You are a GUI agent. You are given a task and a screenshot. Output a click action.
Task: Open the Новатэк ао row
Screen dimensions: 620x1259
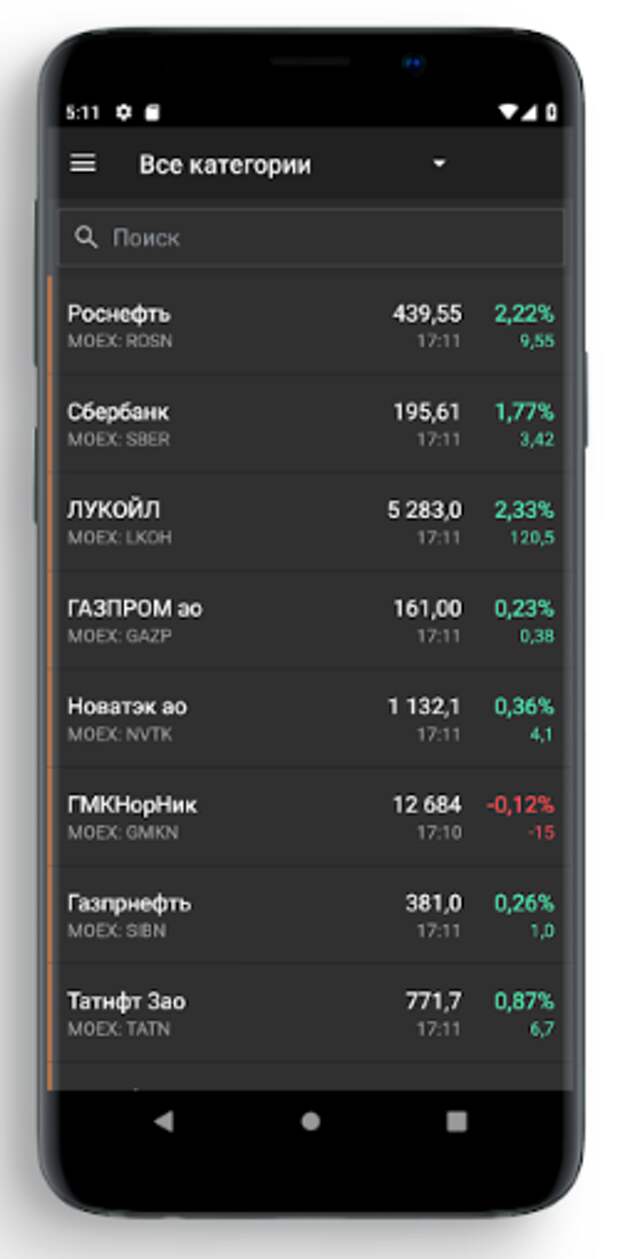pyautogui.click(x=311, y=717)
